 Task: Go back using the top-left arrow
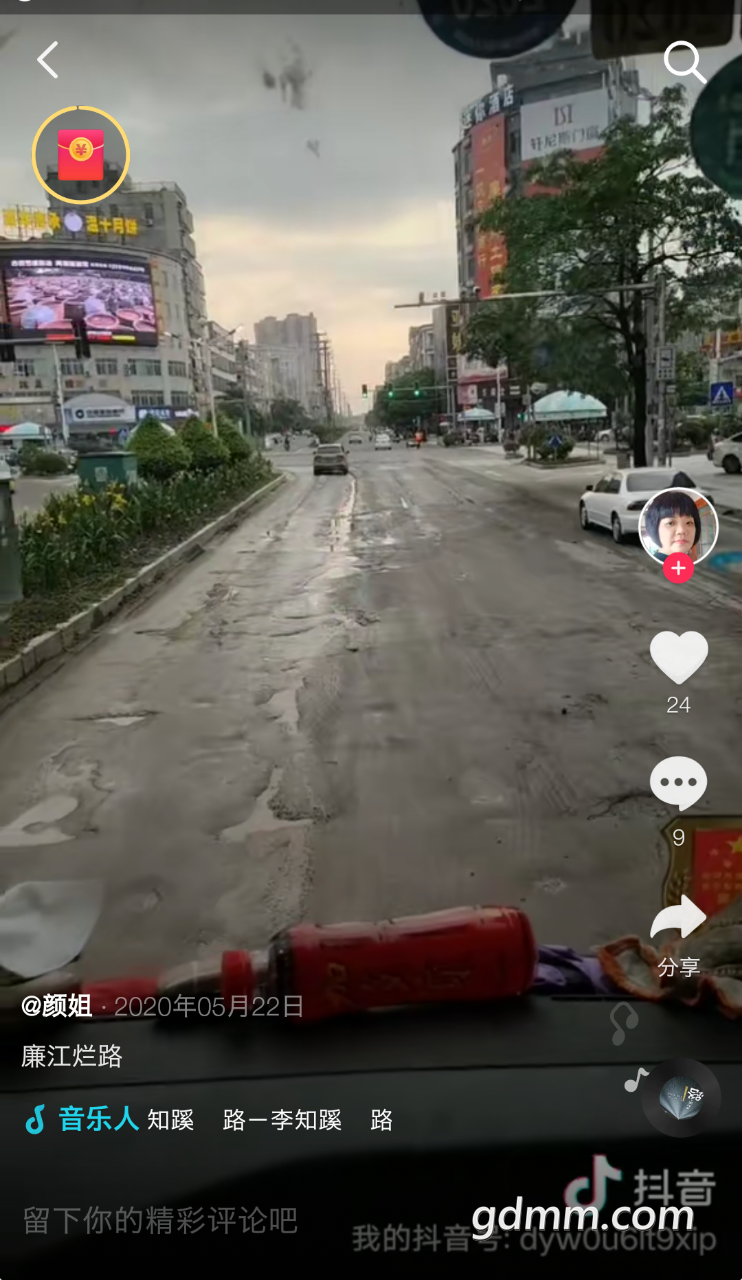(47, 60)
